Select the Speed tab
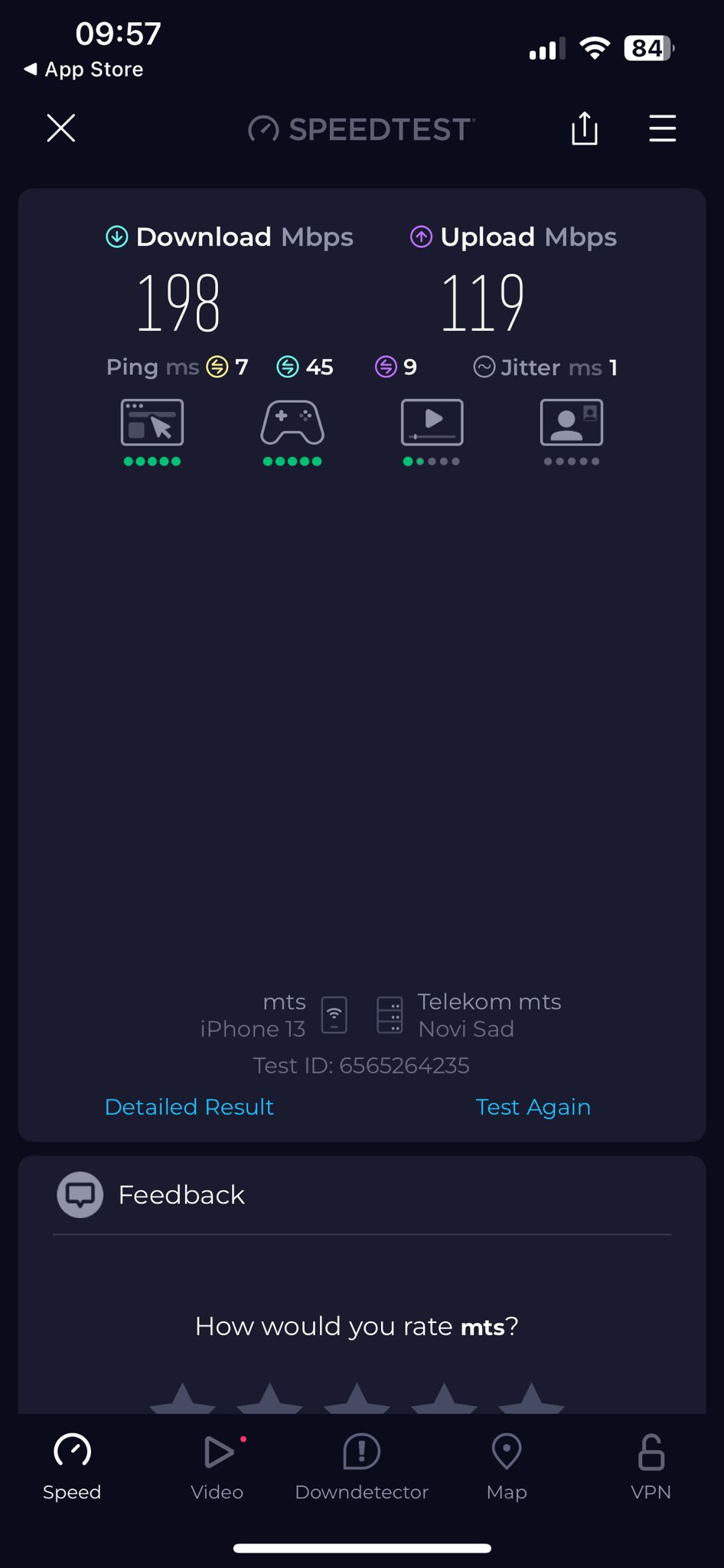This screenshot has height=1568, width=724. [x=72, y=1466]
